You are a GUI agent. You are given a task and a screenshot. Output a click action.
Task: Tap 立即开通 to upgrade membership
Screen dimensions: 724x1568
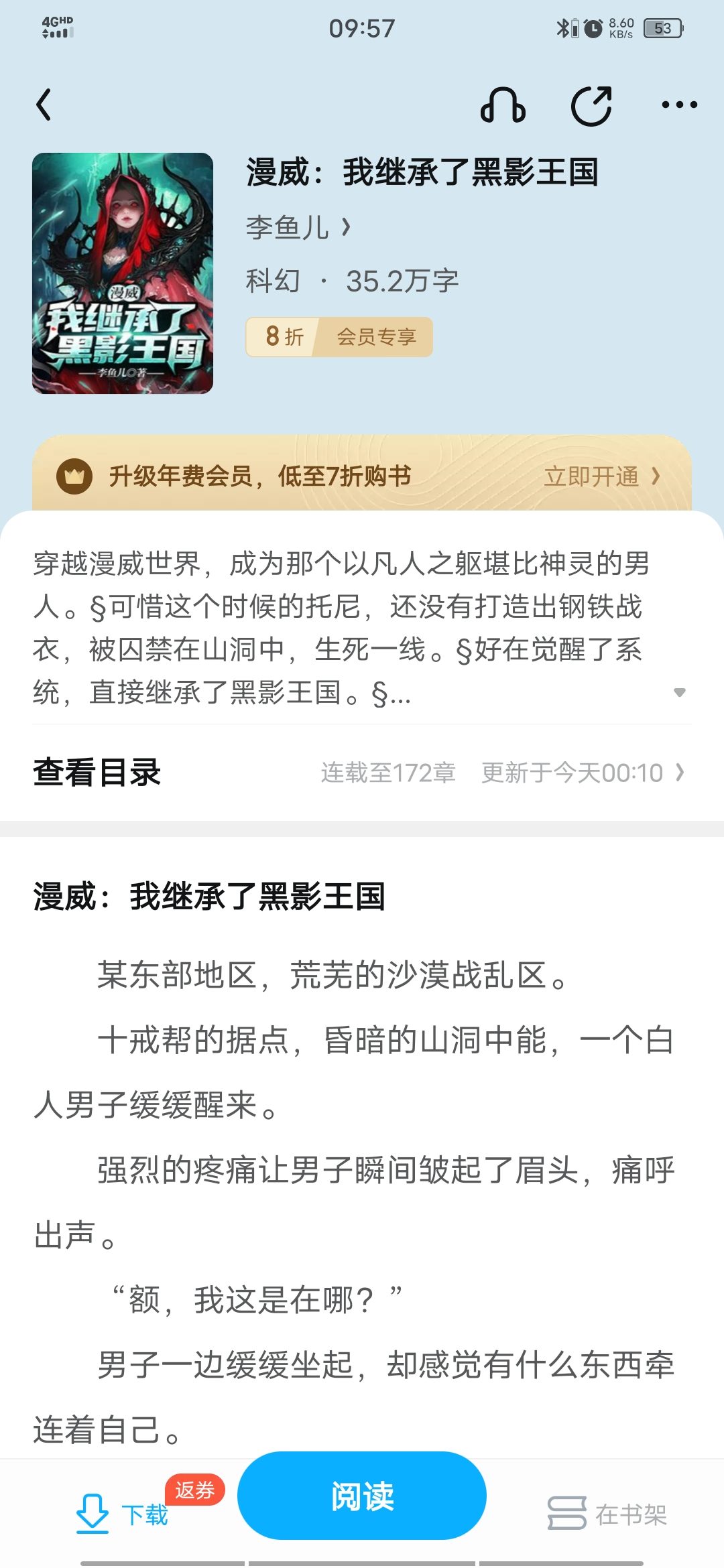[601, 476]
